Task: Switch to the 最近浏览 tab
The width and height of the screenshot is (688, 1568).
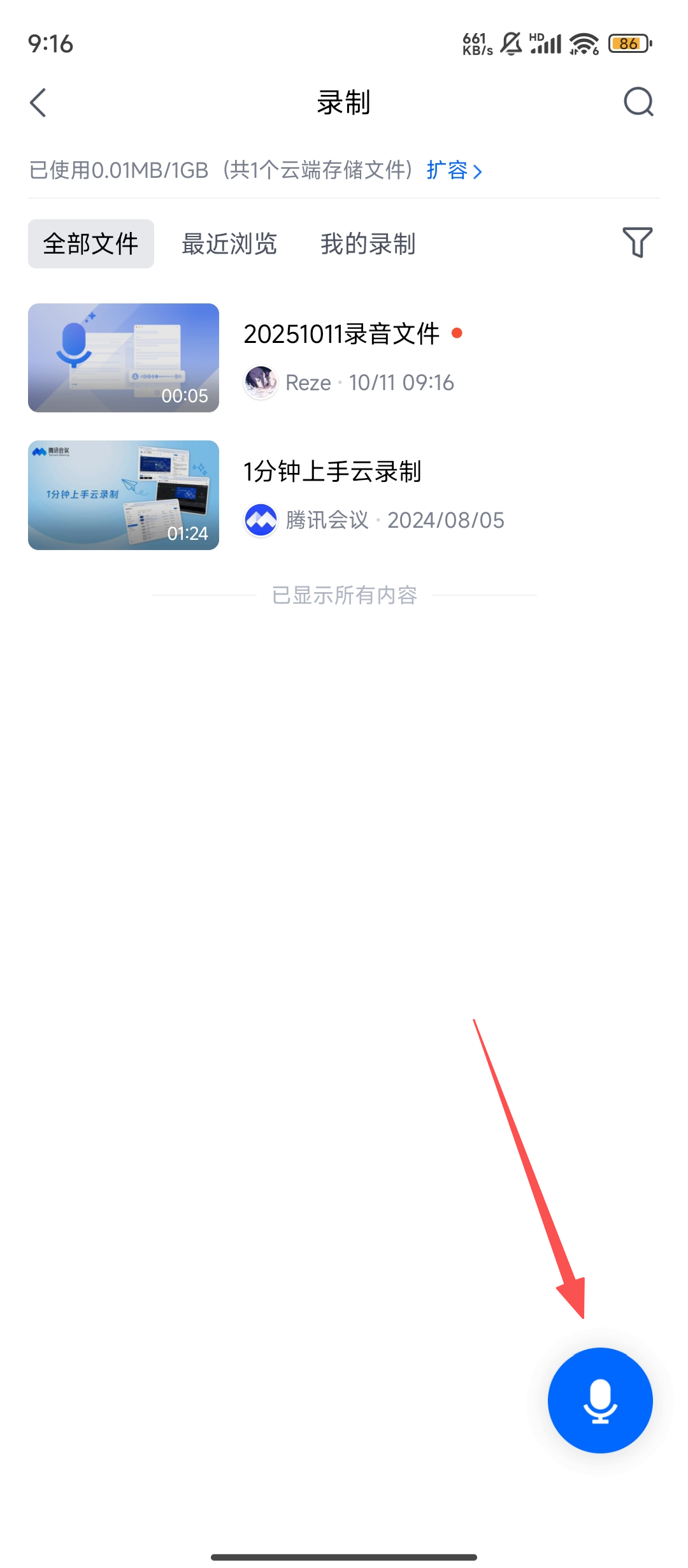Action: click(x=229, y=244)
